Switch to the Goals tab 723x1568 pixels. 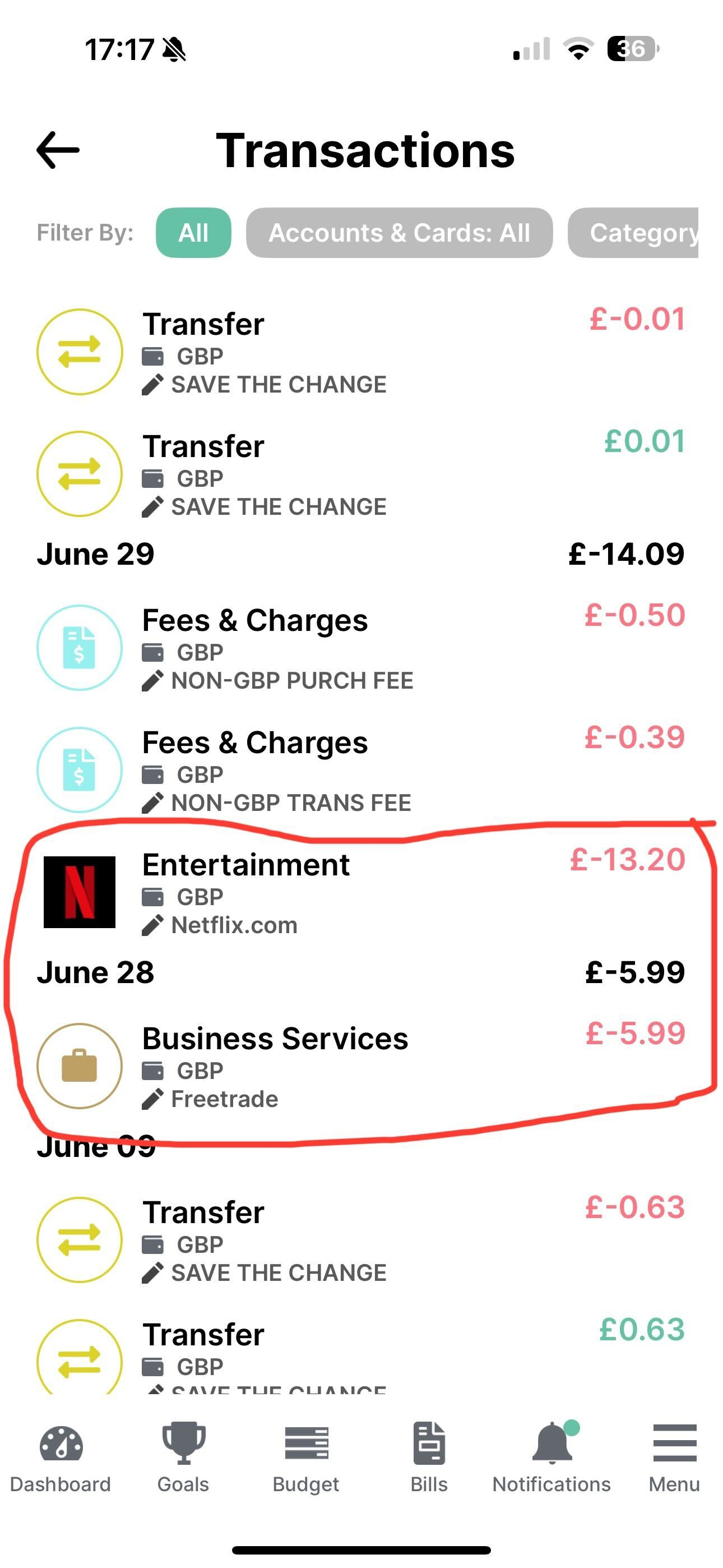183,1459
